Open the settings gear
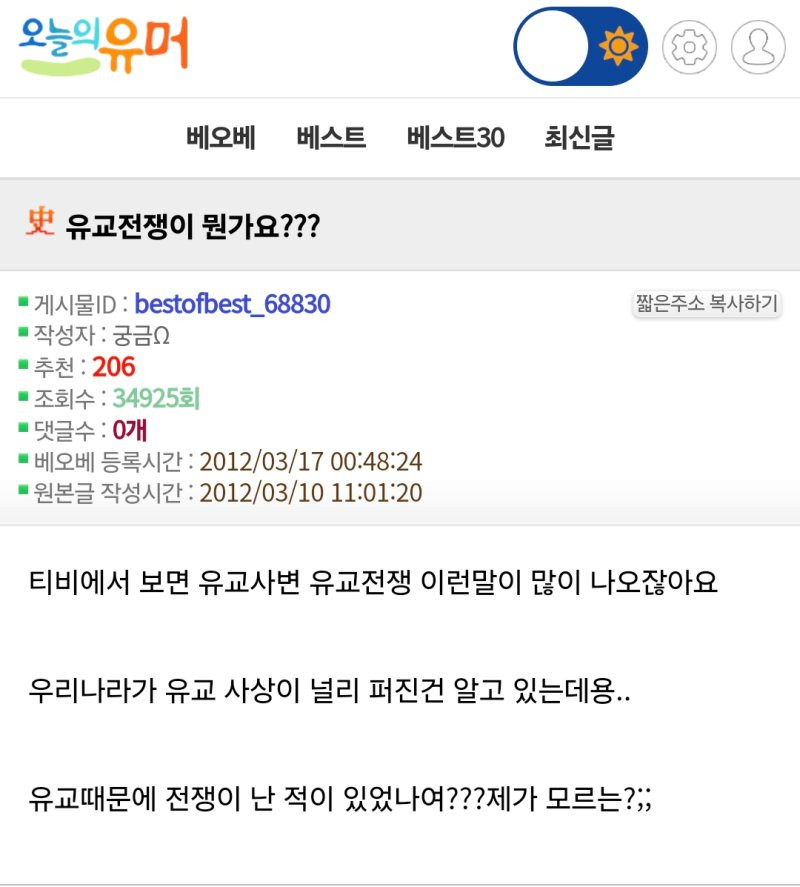This screenshot has width=800, height=887. tap(690, 47)
